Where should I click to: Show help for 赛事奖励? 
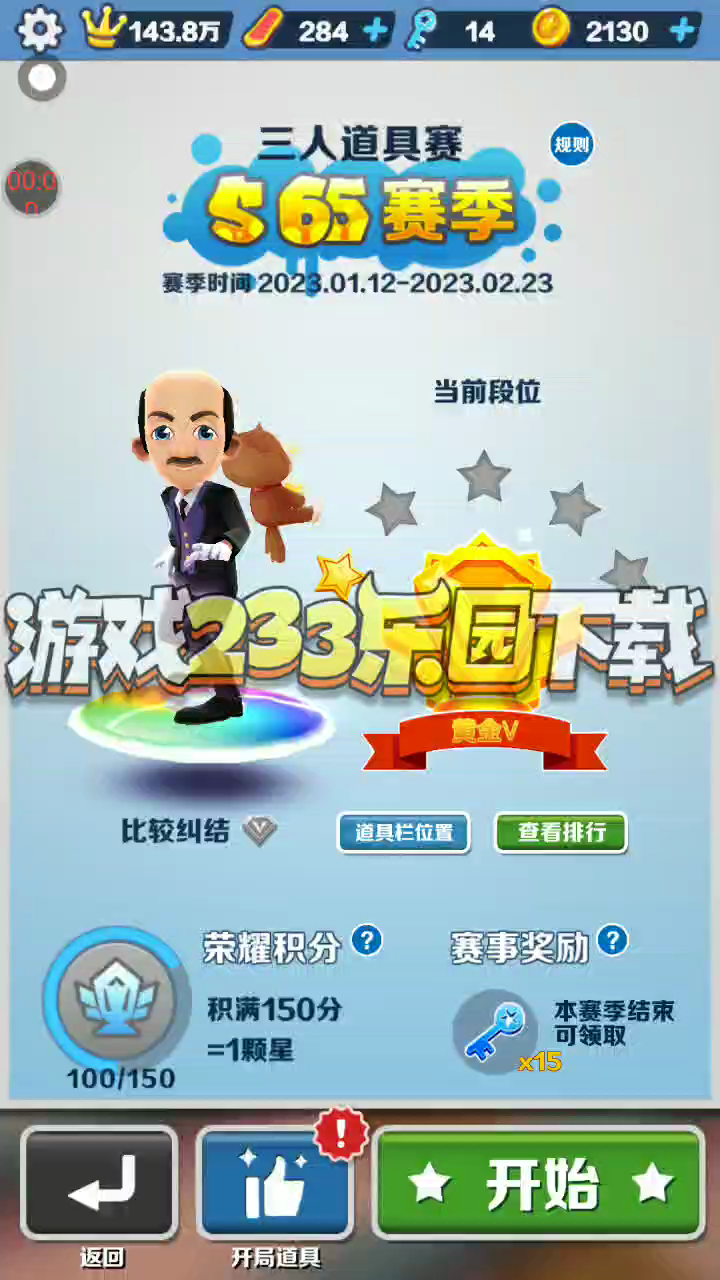click(x=612, y=941)
